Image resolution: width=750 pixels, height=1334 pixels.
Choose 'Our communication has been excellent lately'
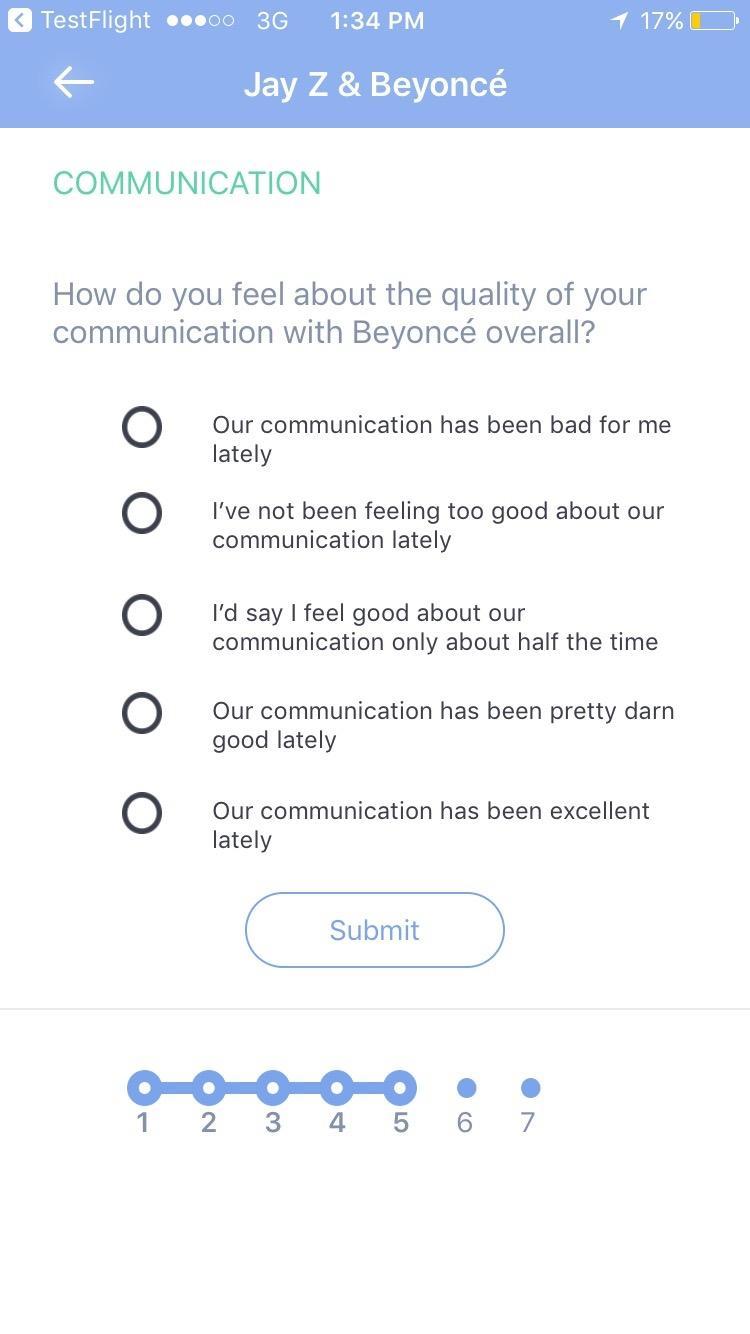click(x=142, y=813)
